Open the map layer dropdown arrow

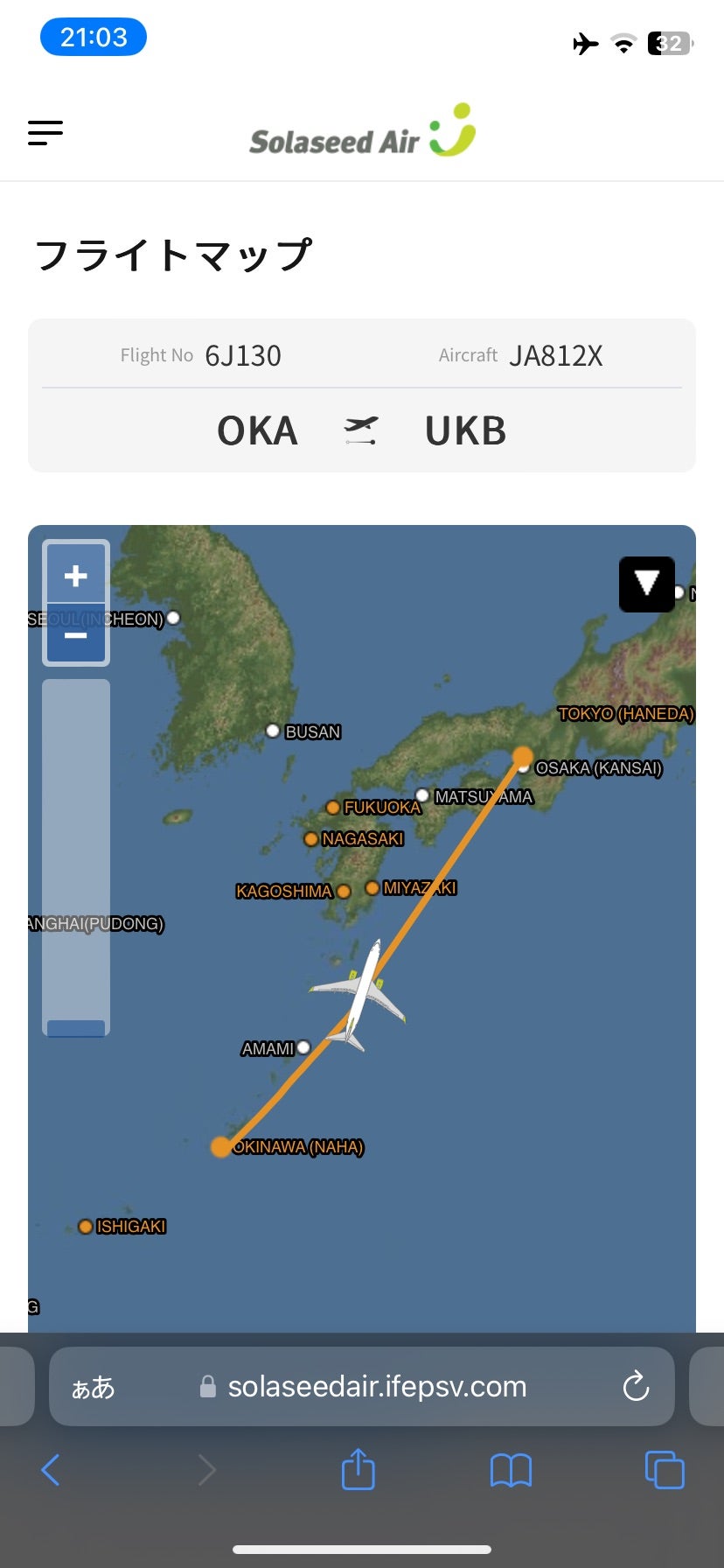tap(647, 584)
